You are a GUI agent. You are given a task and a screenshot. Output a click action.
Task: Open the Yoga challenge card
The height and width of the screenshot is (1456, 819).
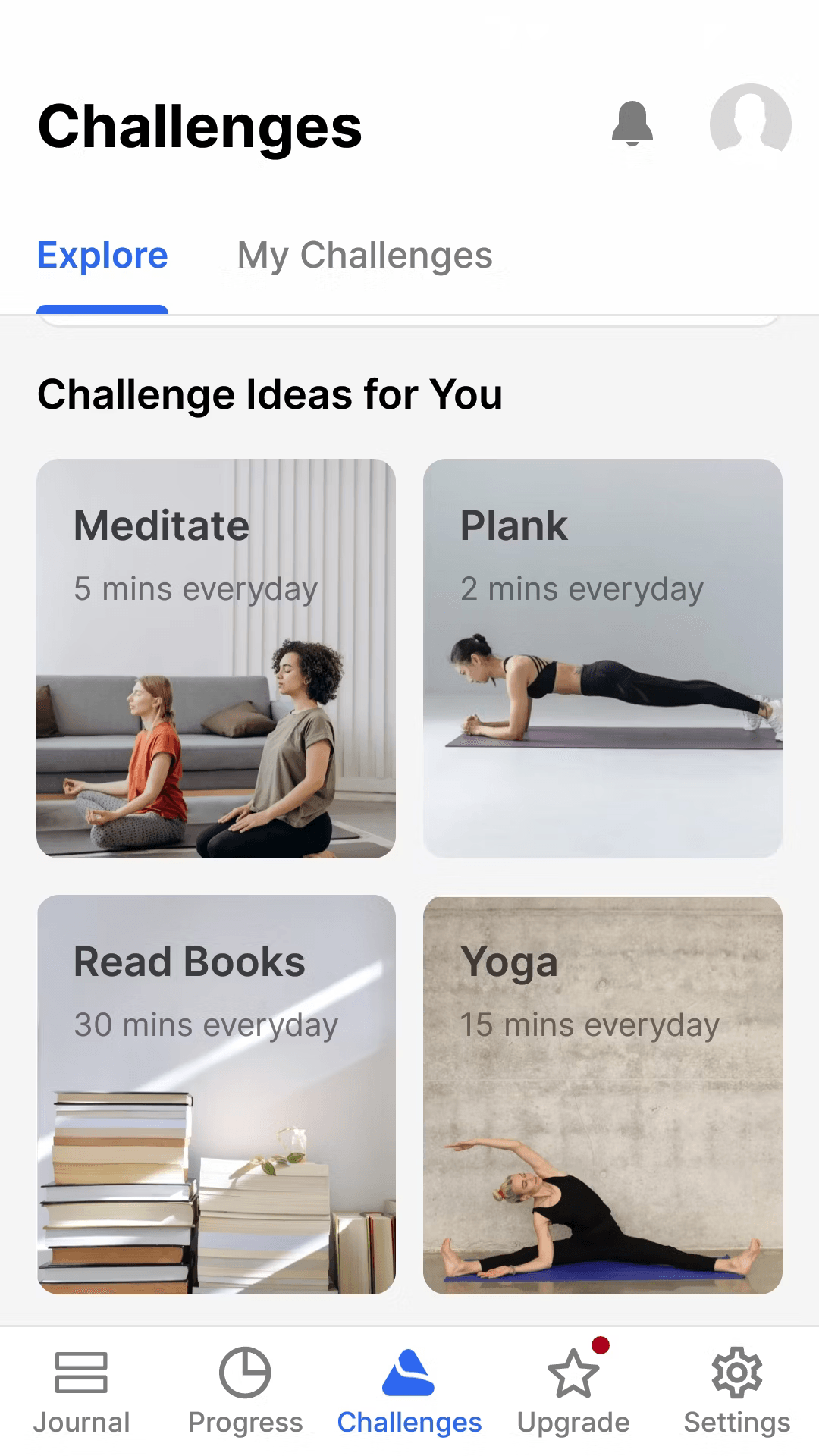603,1094
